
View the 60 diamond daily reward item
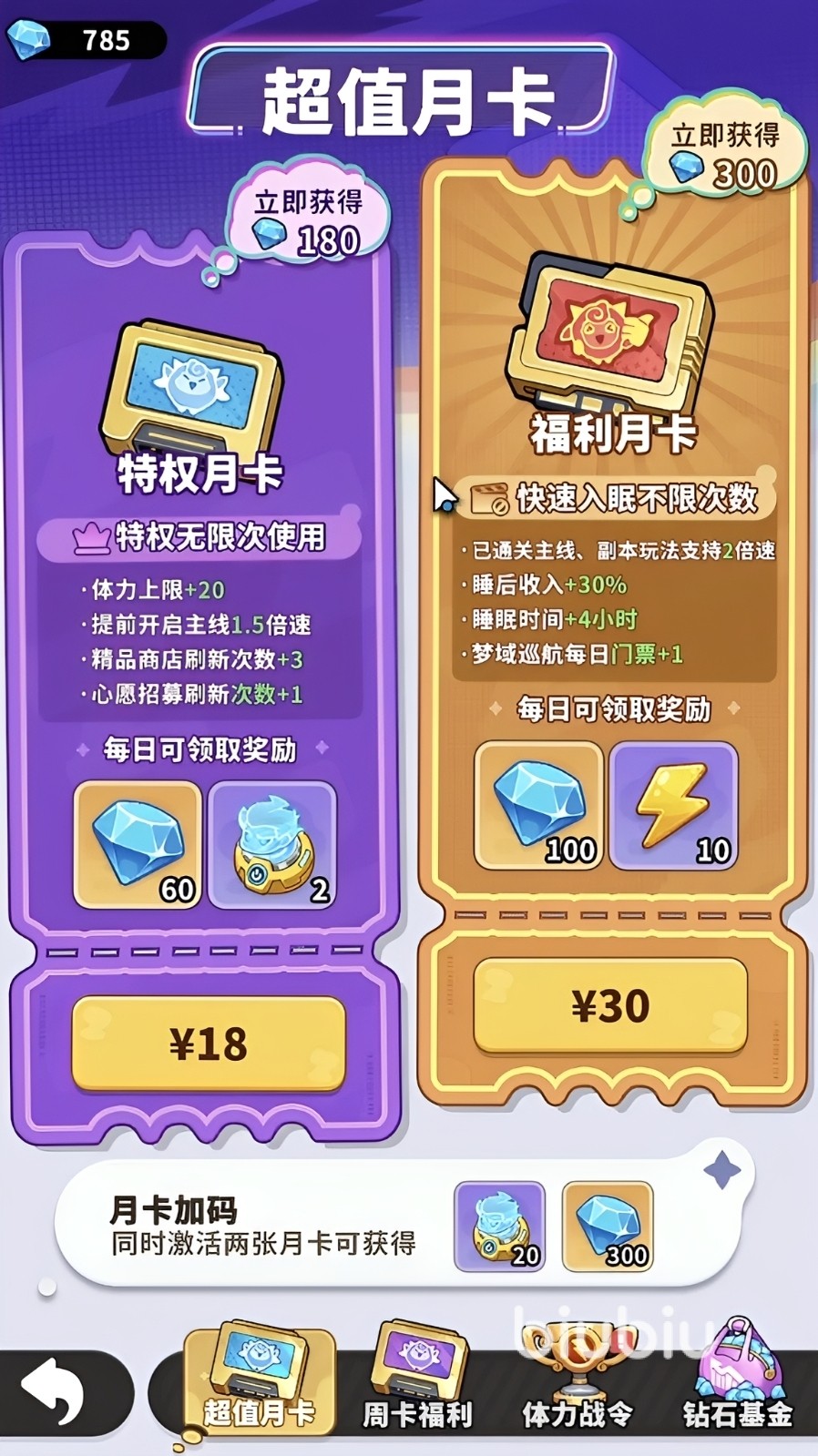(138, 844)
